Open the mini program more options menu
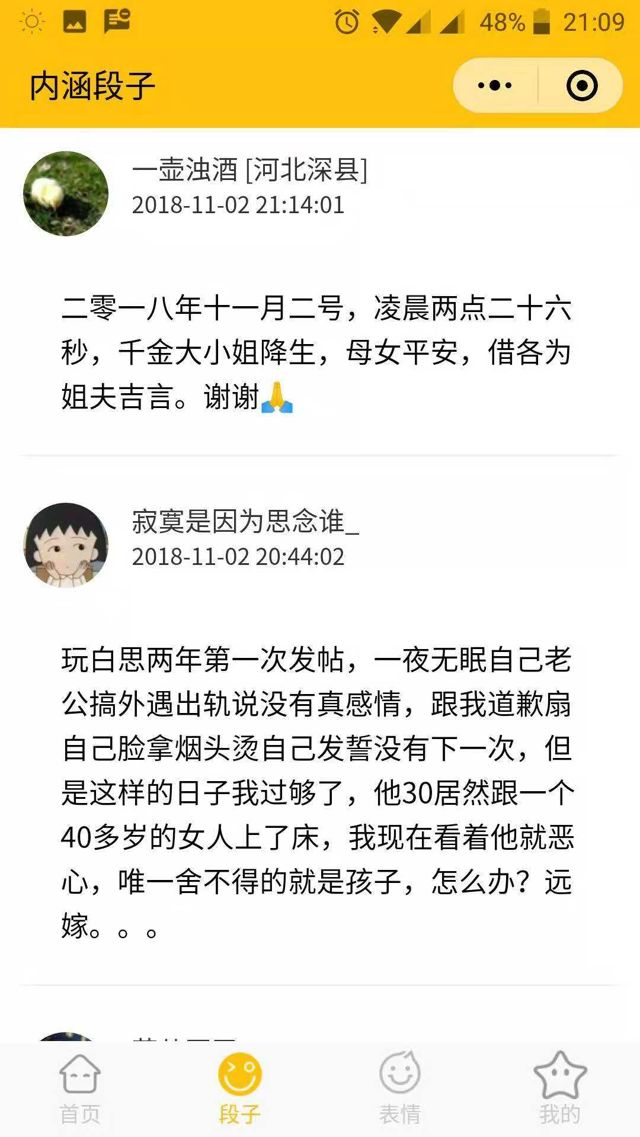640x1137 pixels. coord(495,86)
